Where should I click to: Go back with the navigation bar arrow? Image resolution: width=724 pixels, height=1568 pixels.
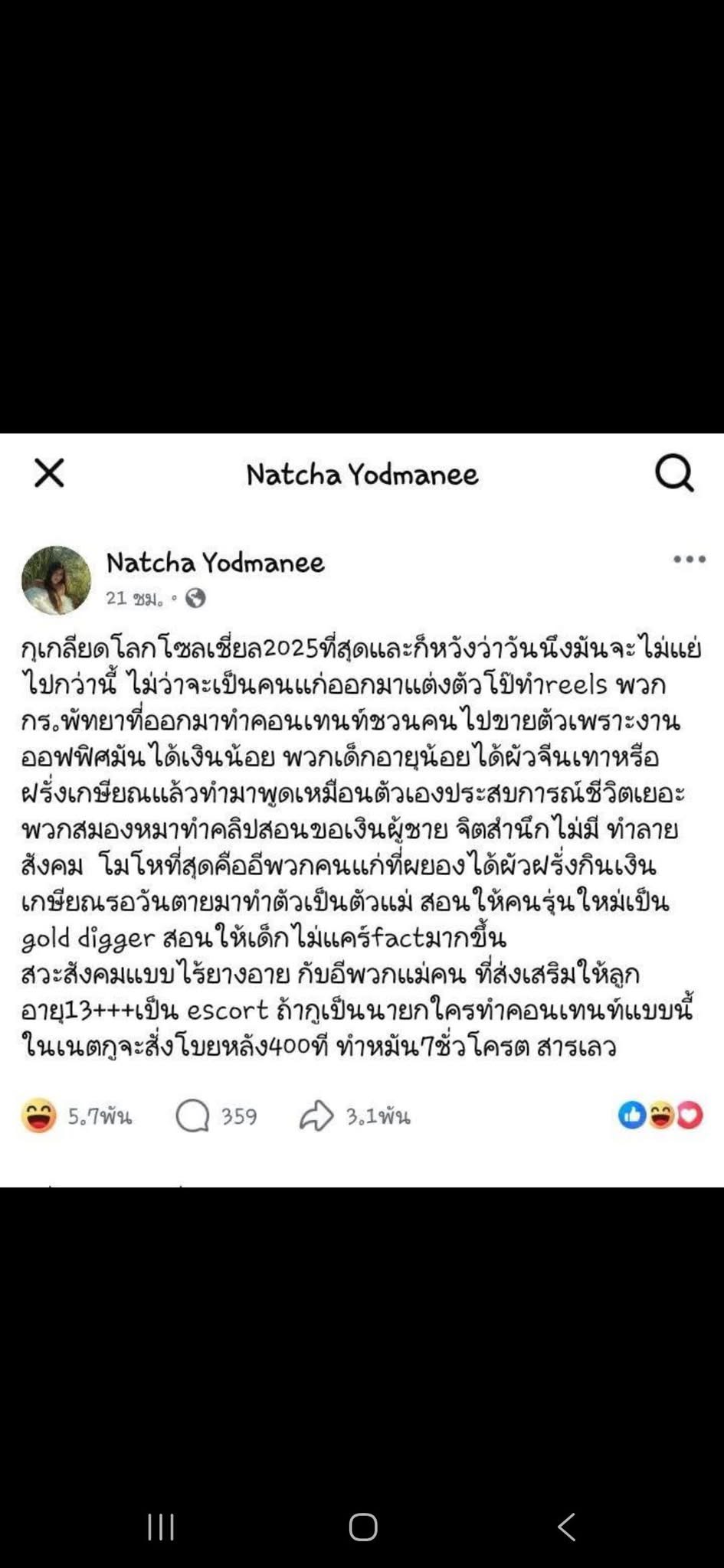click(x=566, y=1526)
